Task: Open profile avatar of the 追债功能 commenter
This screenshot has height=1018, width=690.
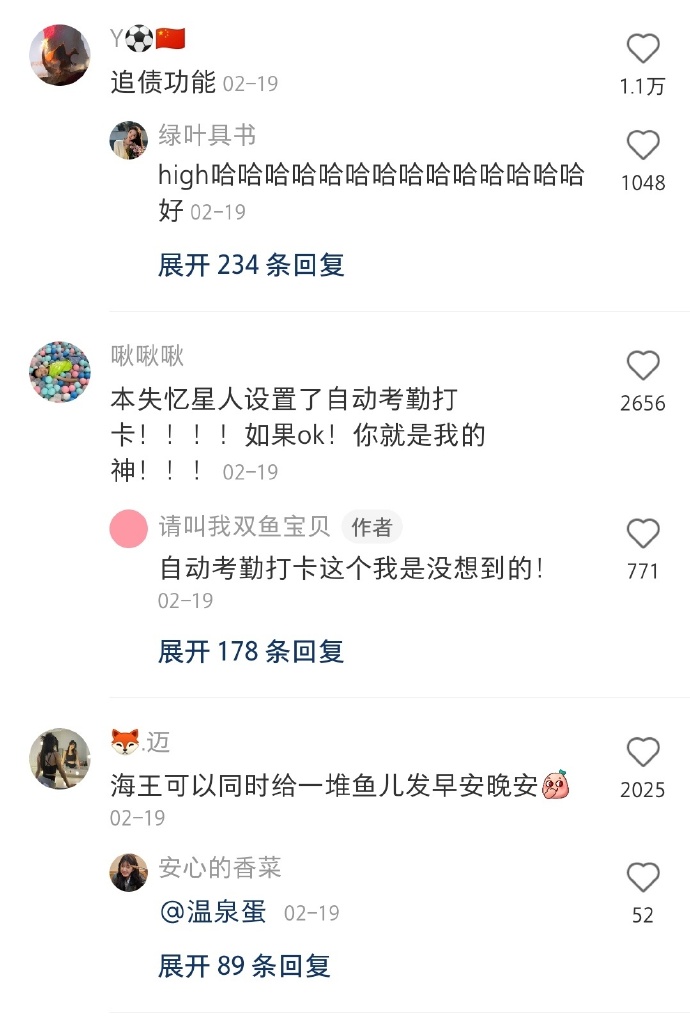Action: pyautogui.click(x=60, y=55)
